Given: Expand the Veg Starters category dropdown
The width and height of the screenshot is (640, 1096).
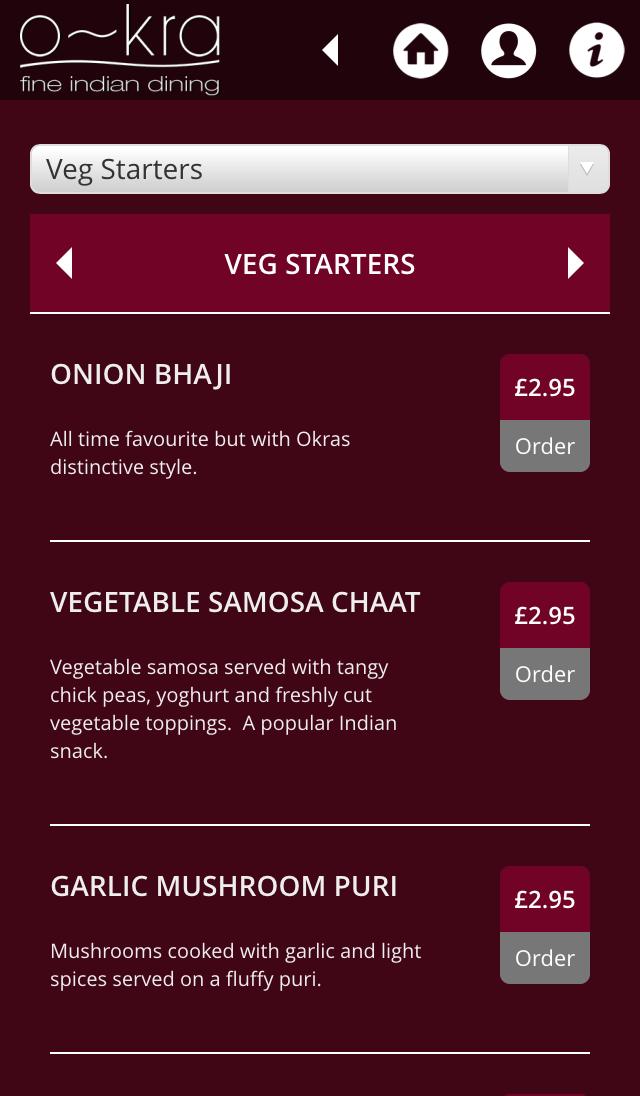Looking at the screenshot, I should point(320,169).
